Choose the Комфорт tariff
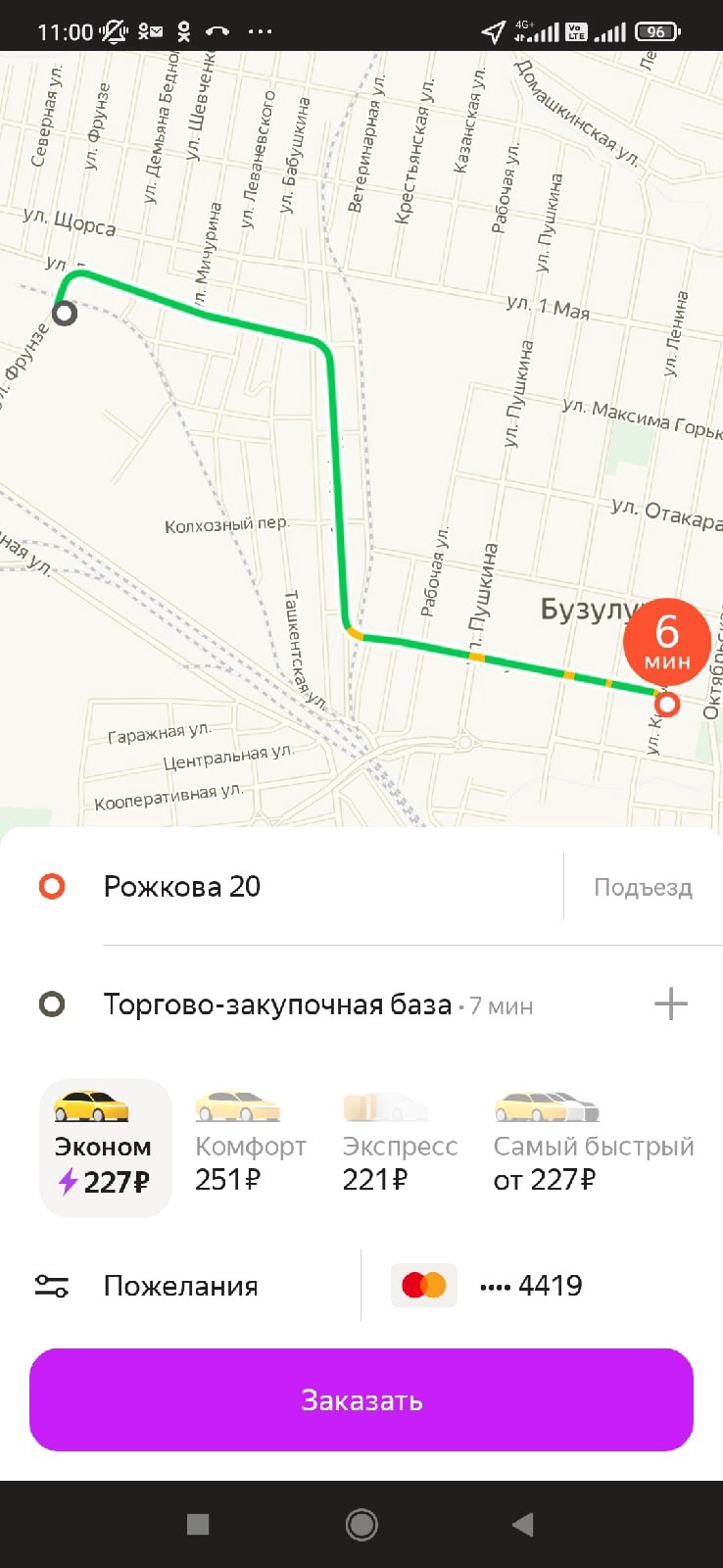 coord(250,1148)
